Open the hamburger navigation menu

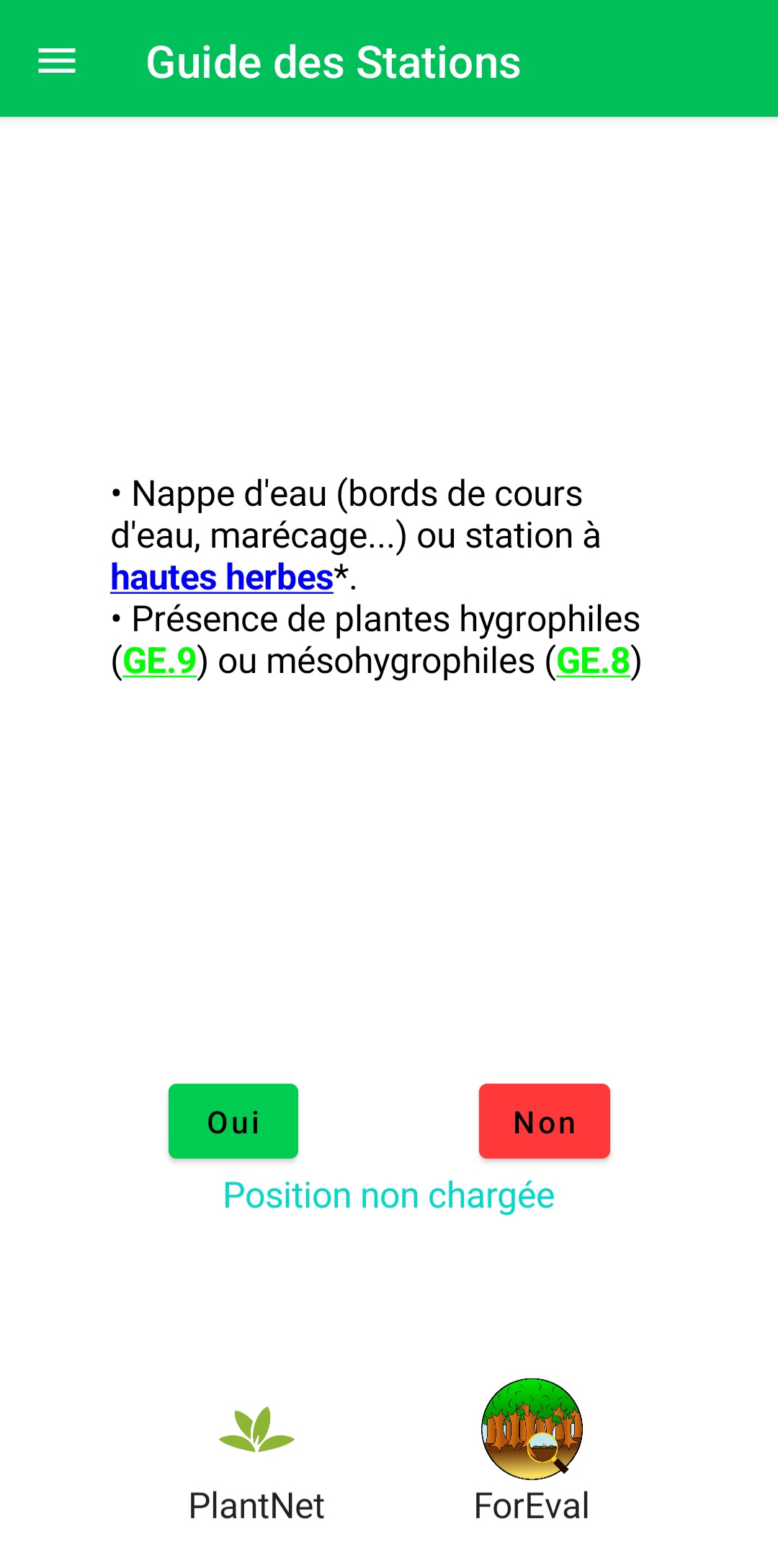point(57,61)
